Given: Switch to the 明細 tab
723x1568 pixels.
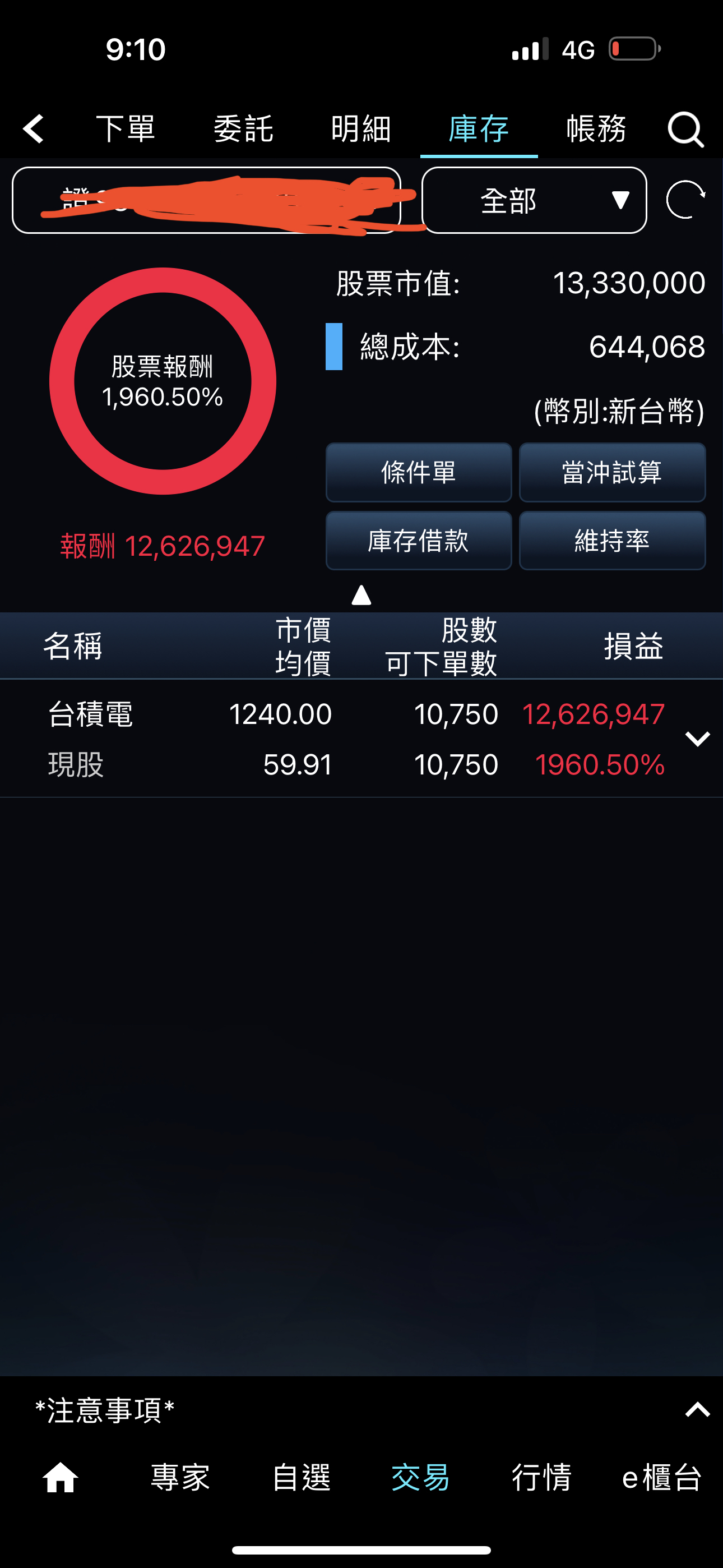Looking at the screenshot, I should (x=361, y=129).
